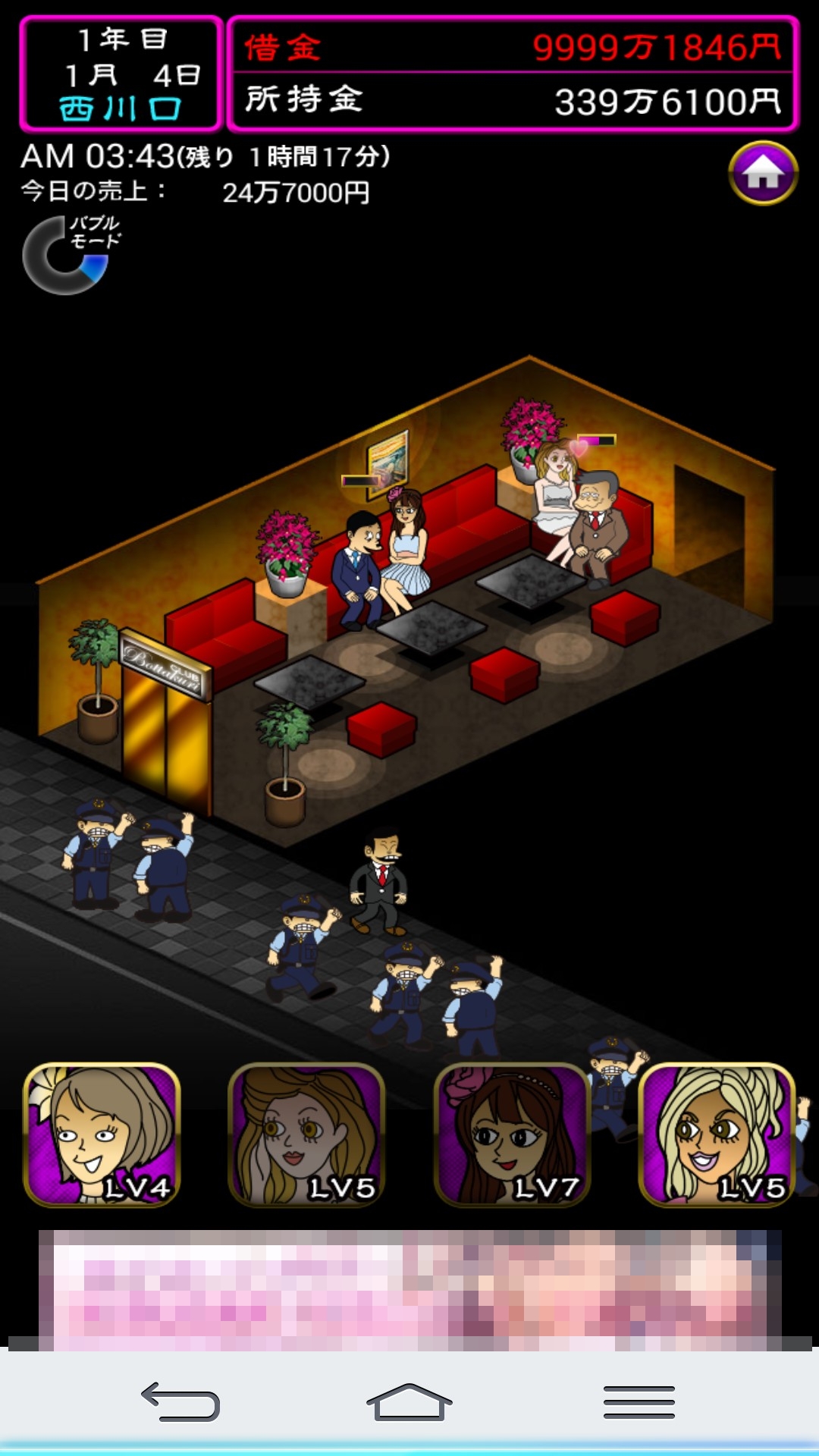Select the LV7 hostess portrait
Screen dimensions: 819x1456
[x=512, y=1134]
